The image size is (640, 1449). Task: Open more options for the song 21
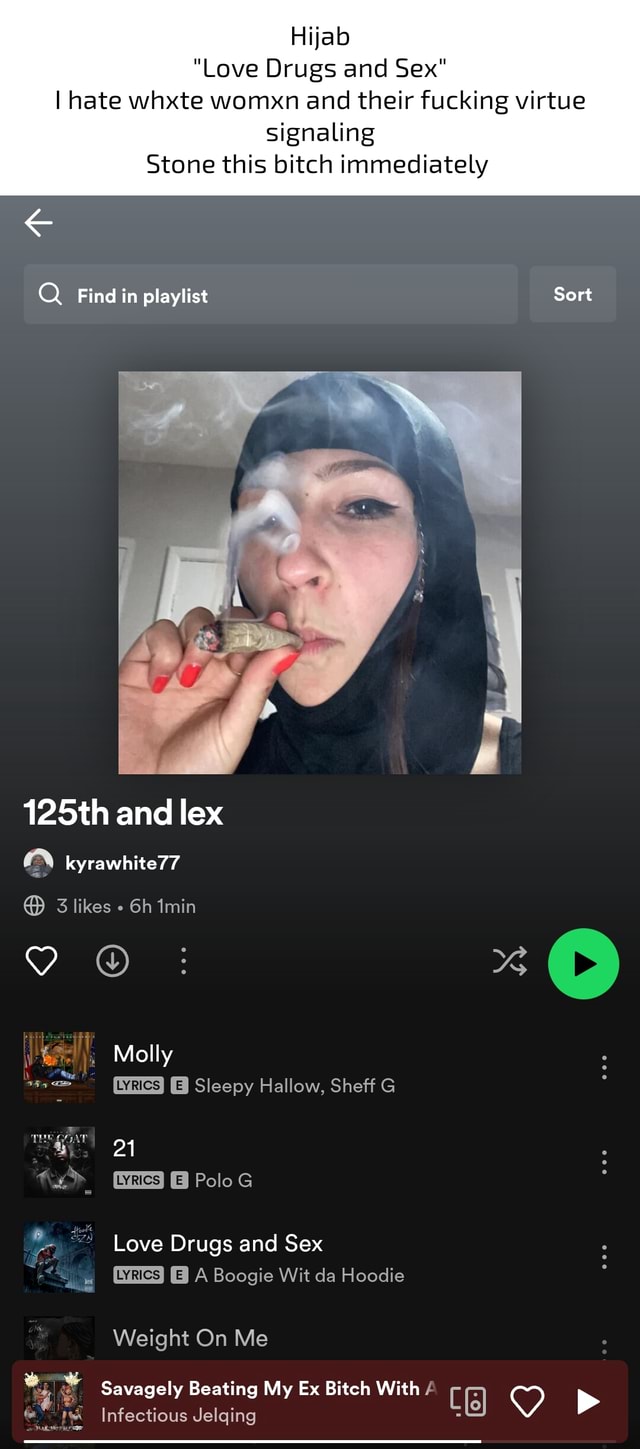pos(604,1163)
